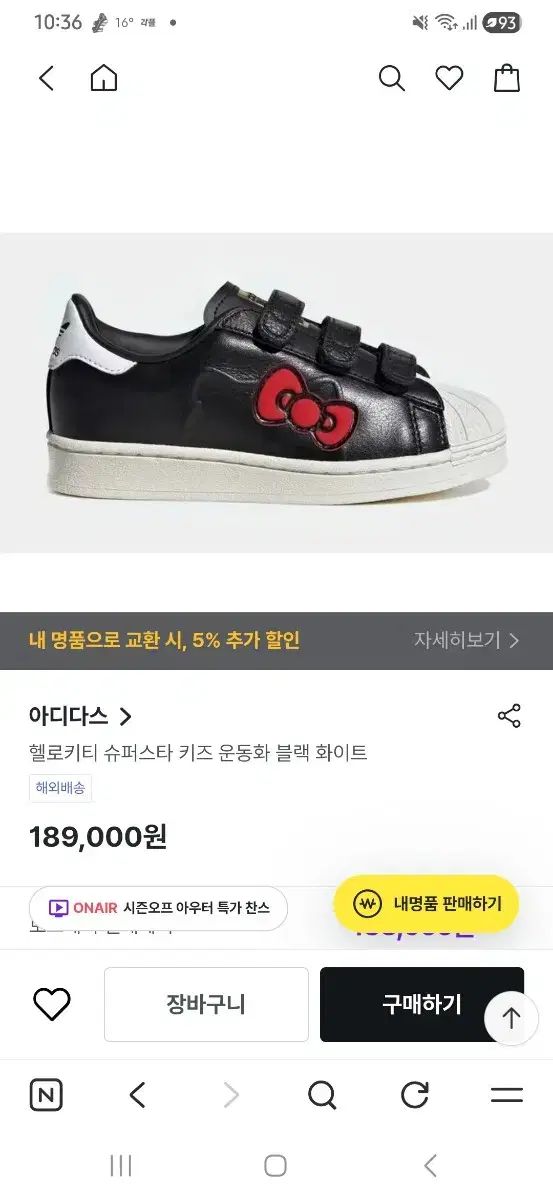Jump to top with the arrow button
Image resolution: width=553 pixels, height=1200 pixels.
pyautogui.click(x=511, y=1018)
